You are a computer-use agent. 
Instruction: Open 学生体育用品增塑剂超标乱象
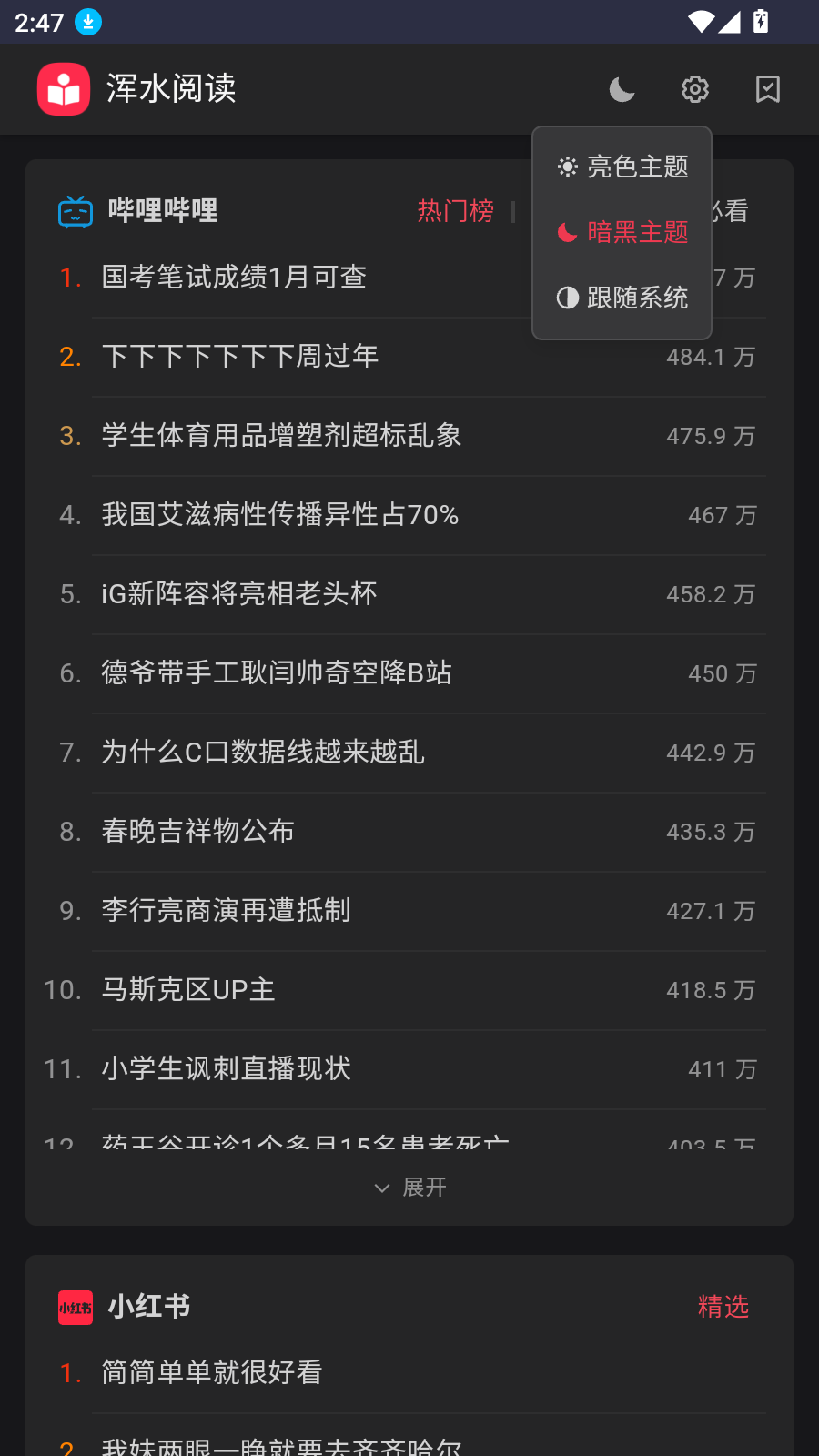point(281,435)
